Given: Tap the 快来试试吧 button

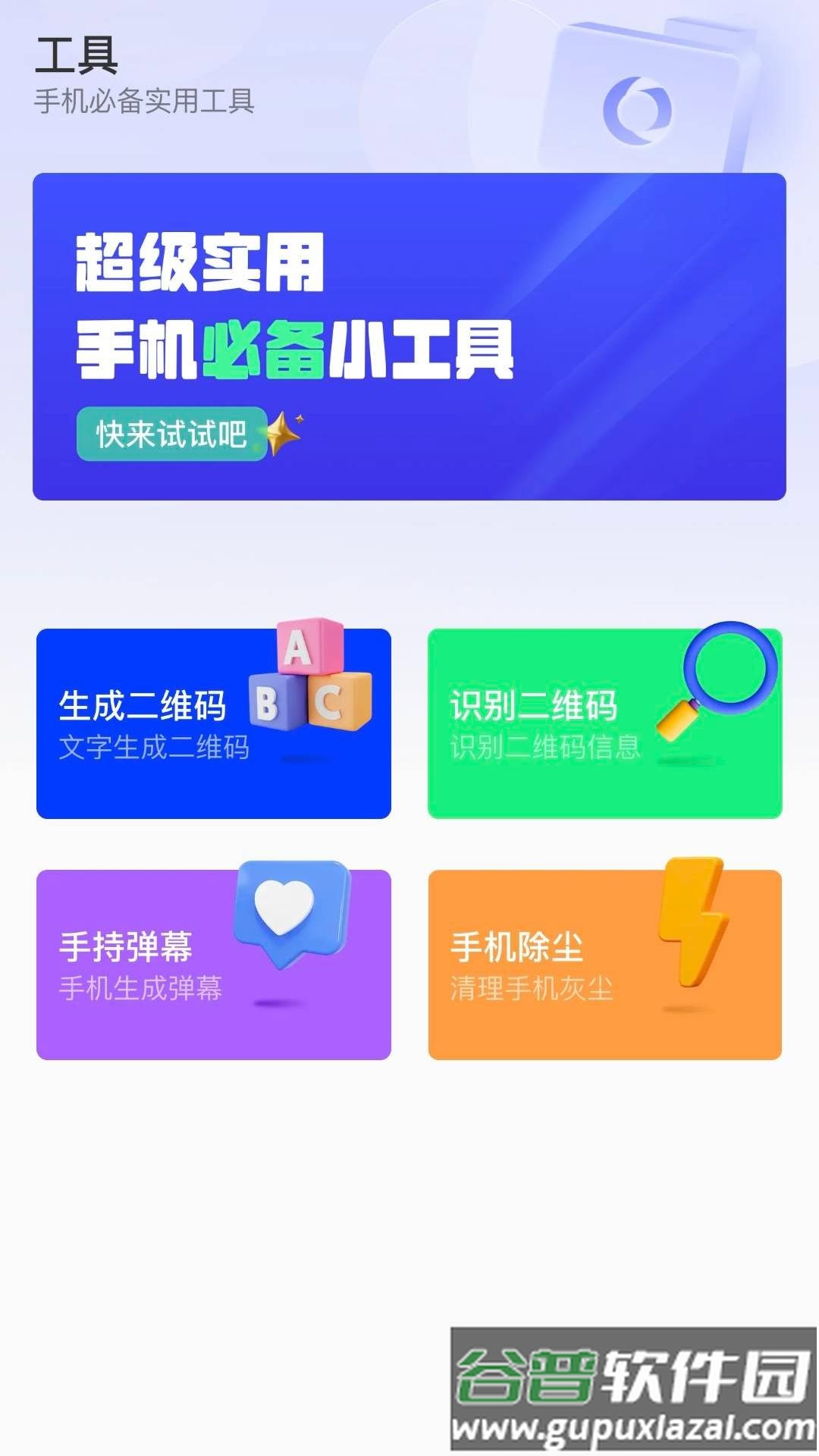Looking at the screenshot, I should coord(172,434).
